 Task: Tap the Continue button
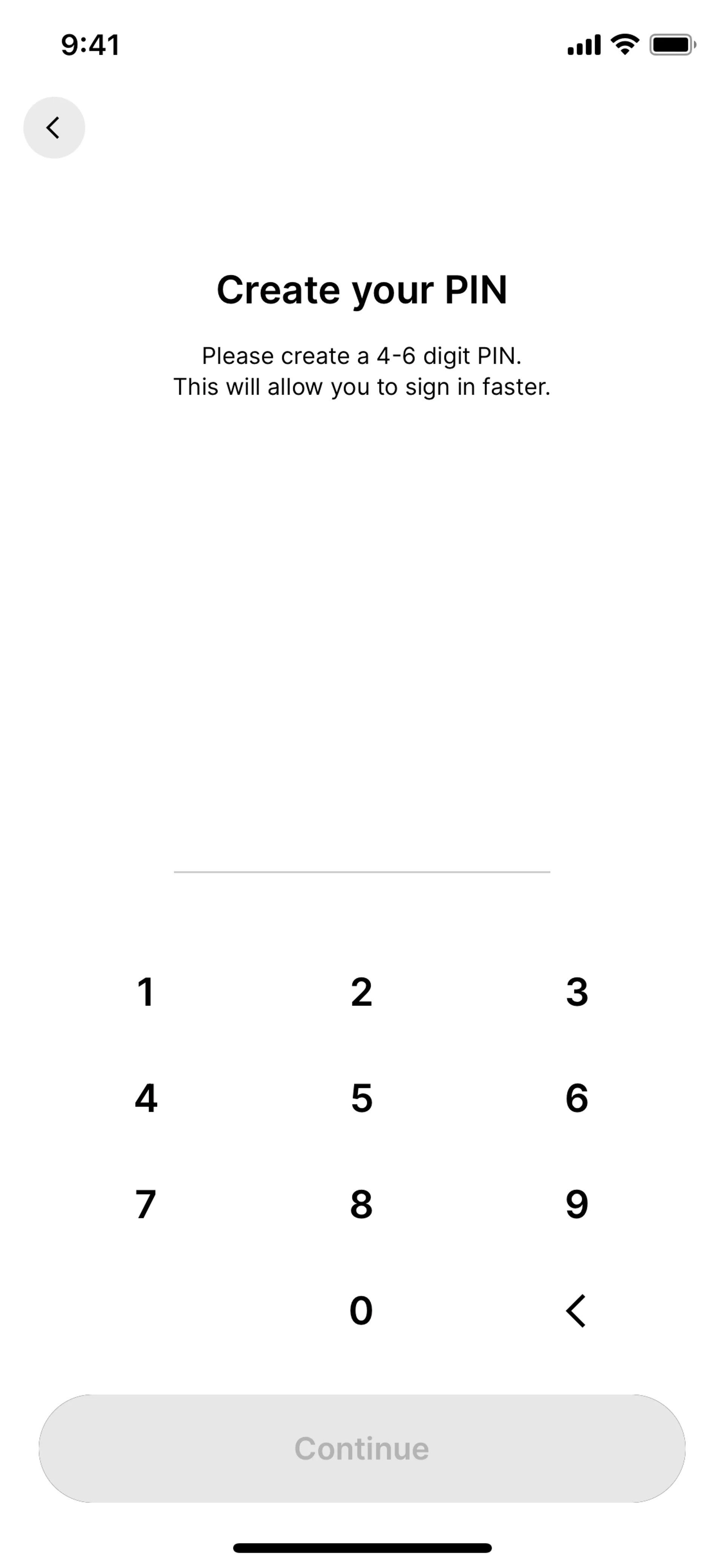pyautogui.click(x=361, y=1449)
